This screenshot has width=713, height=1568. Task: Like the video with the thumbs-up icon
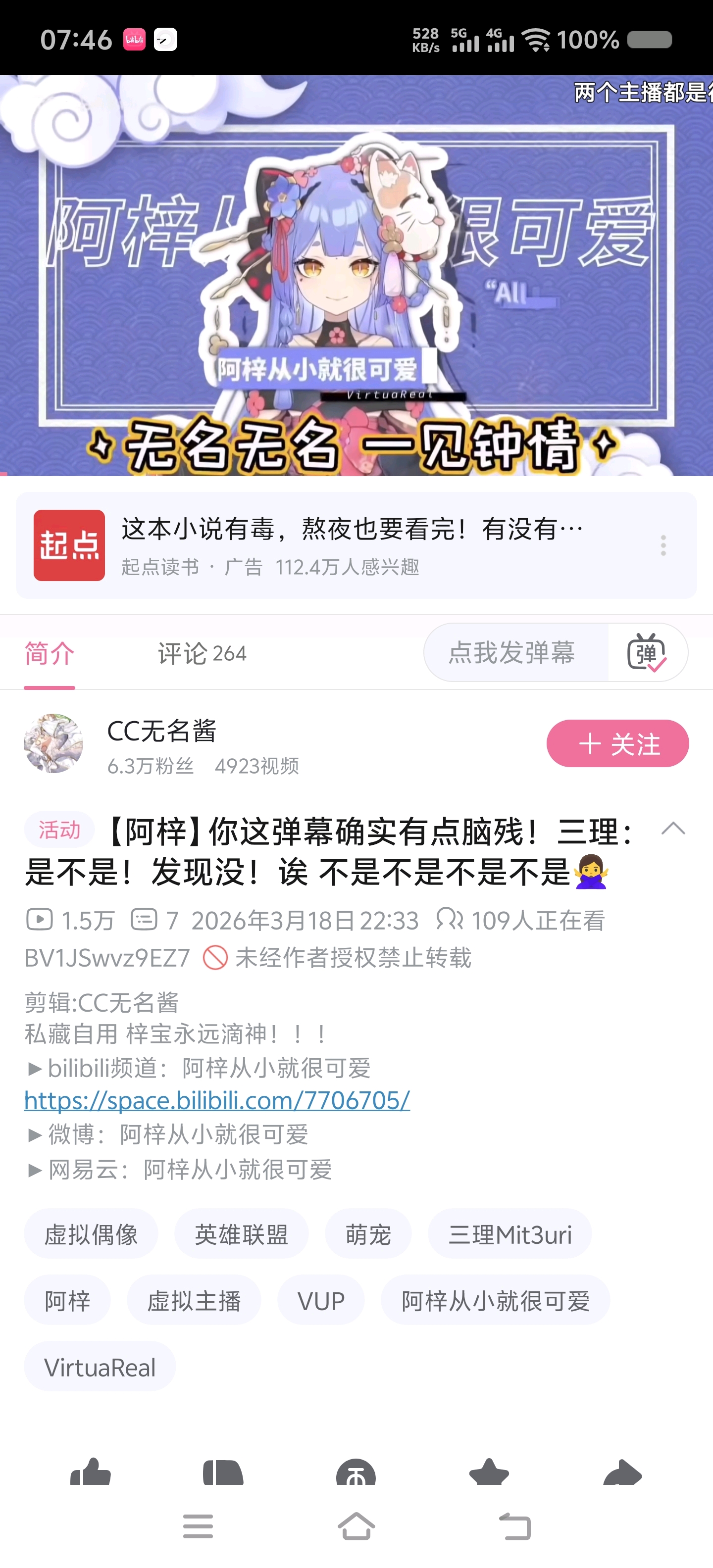[x=90, y=1473]
